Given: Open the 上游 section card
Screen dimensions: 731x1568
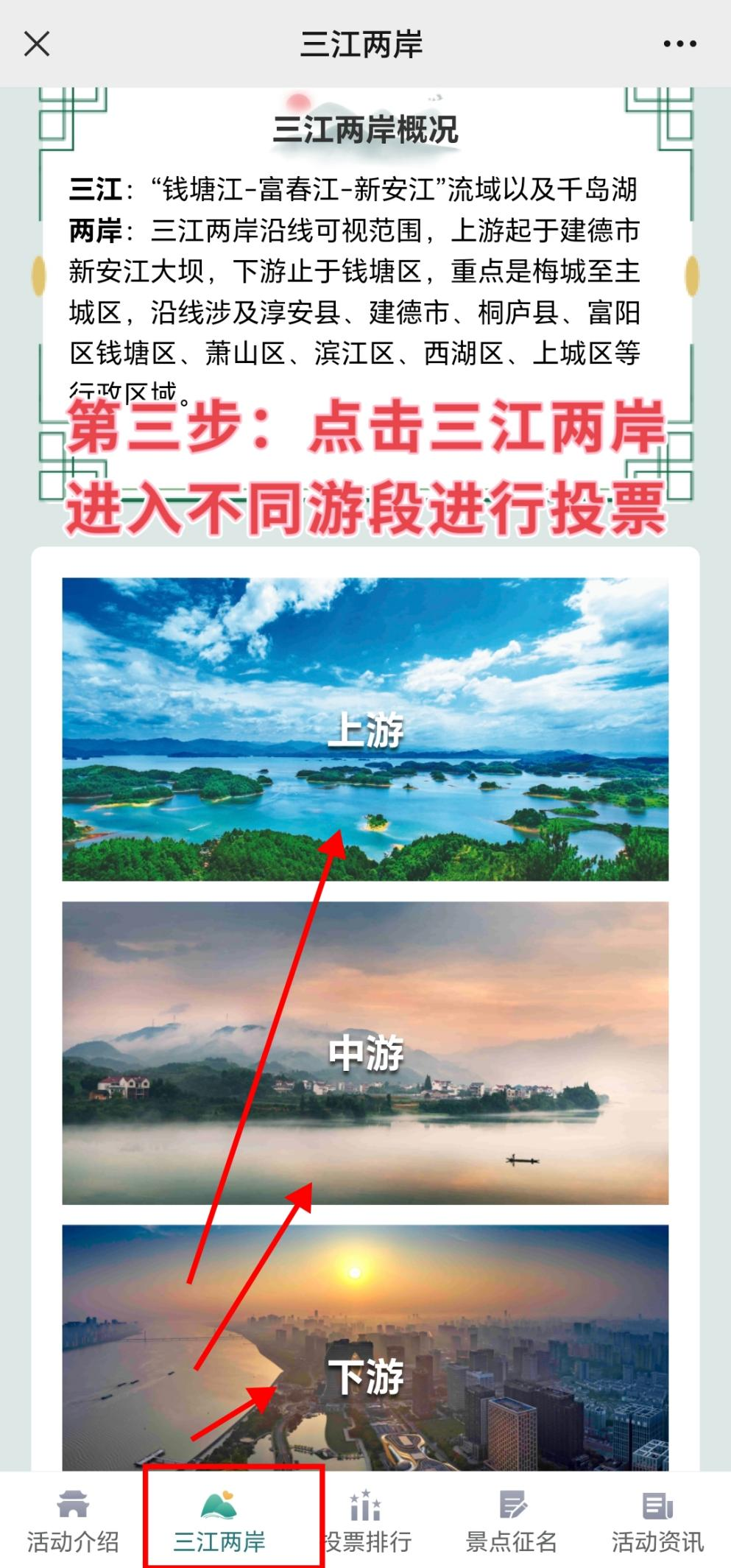Looking at the screenshot, I should tap(365, 729).
